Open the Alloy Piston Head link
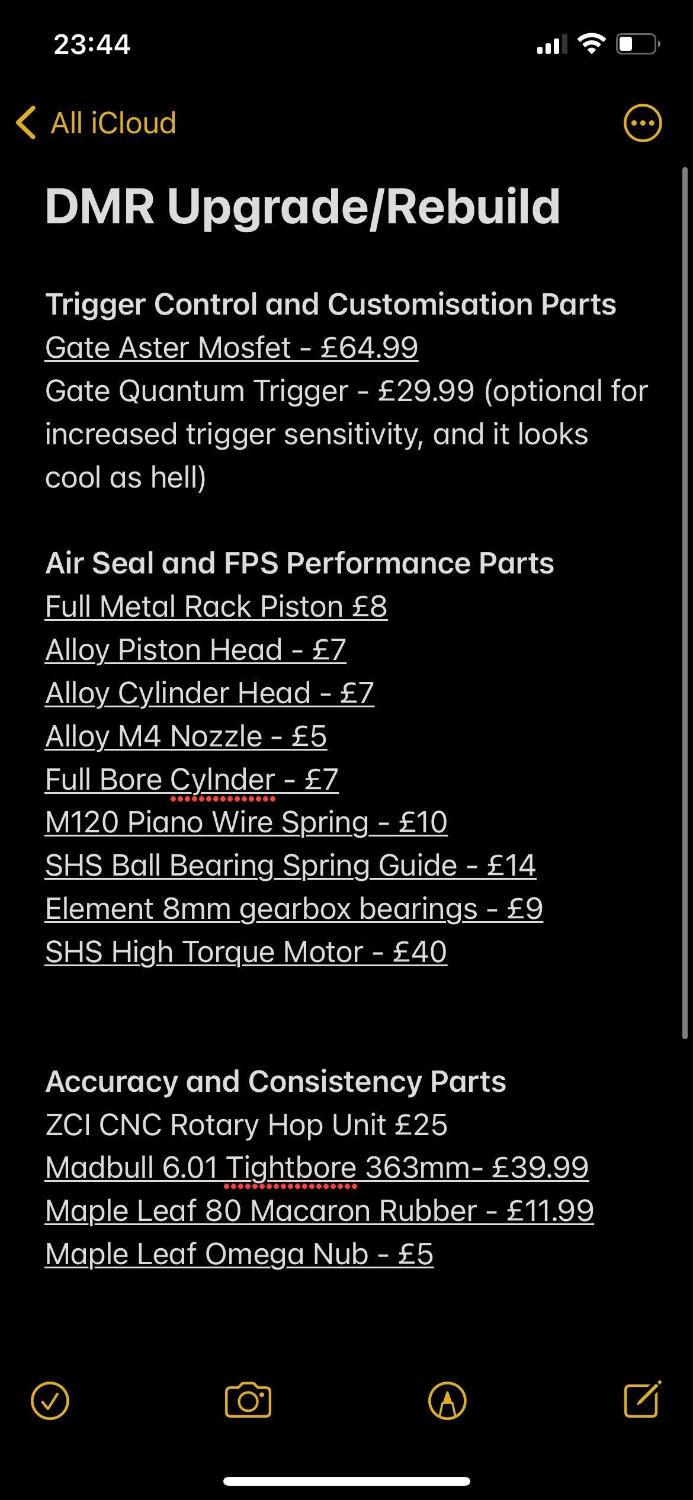Viewport: 693px width, 1500px height. pyautogui.click(x=195, y=650)
